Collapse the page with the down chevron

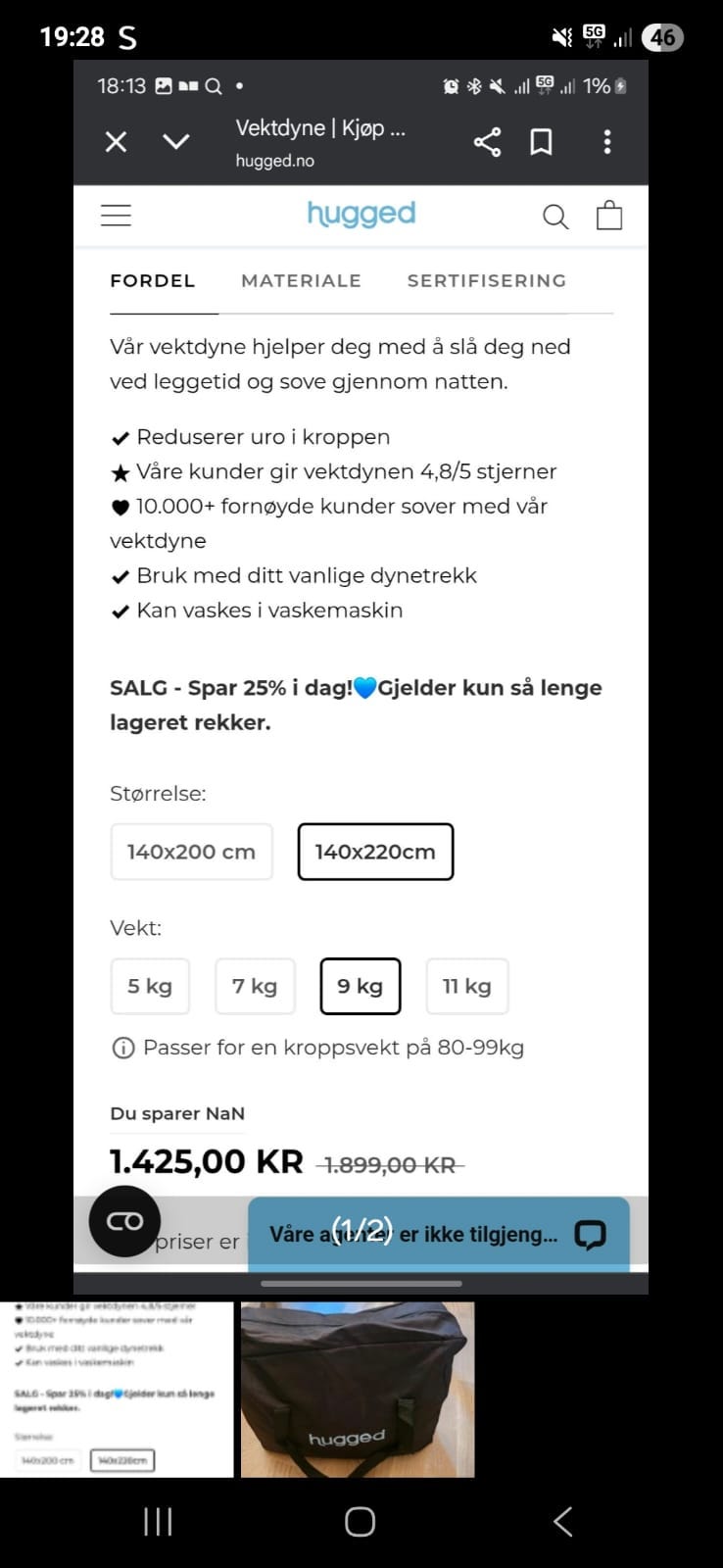point(175,141)
